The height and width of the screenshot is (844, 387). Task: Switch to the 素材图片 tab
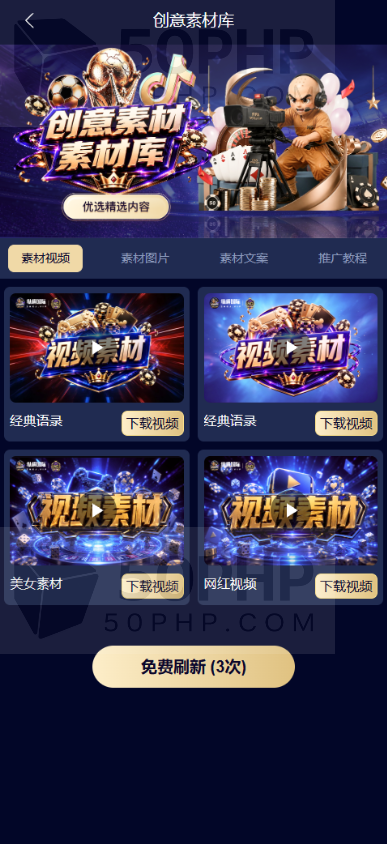145,258
